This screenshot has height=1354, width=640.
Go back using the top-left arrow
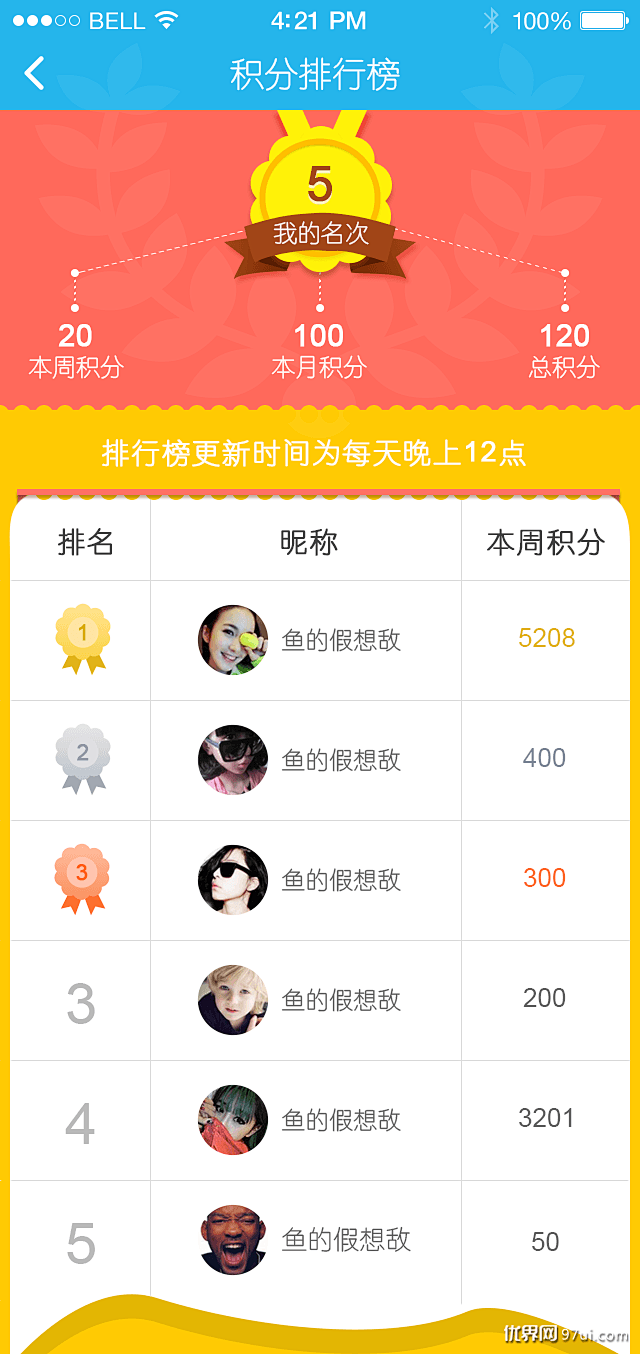click(35, 73)
